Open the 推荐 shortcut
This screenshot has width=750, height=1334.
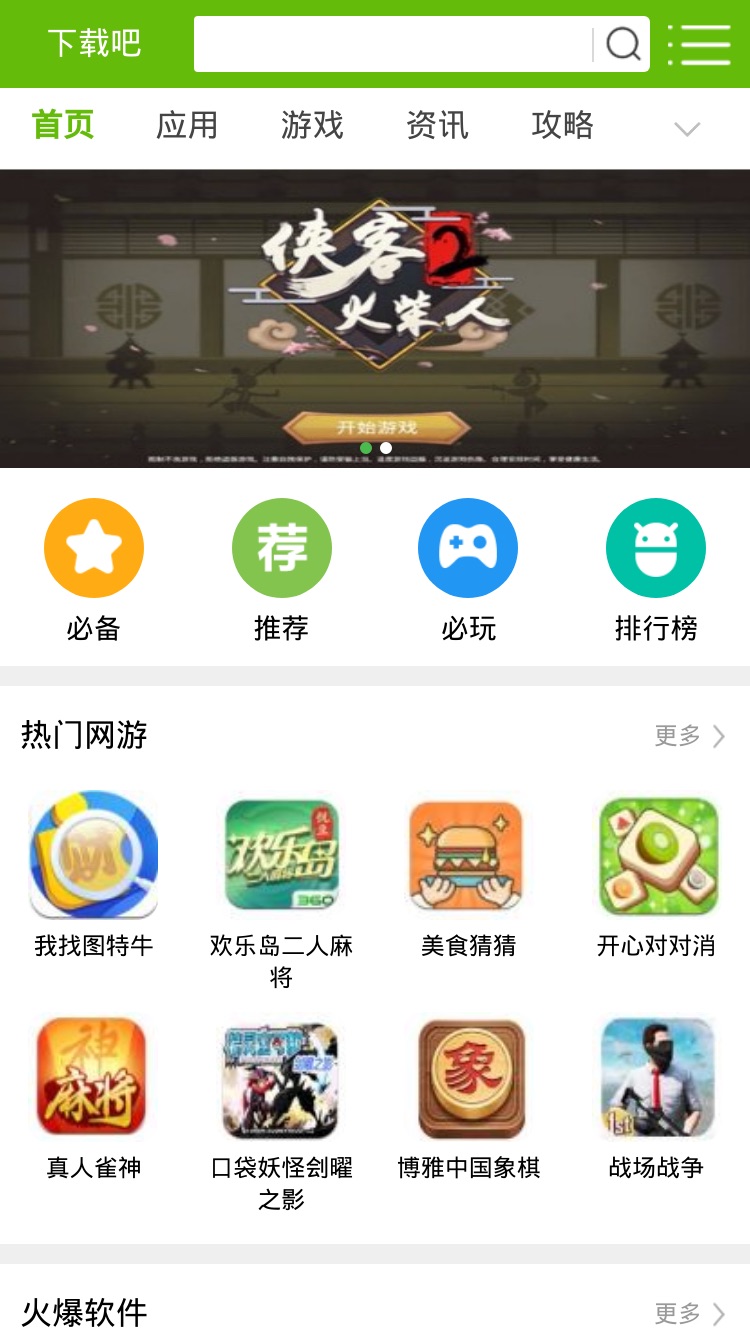coord(281,571)
